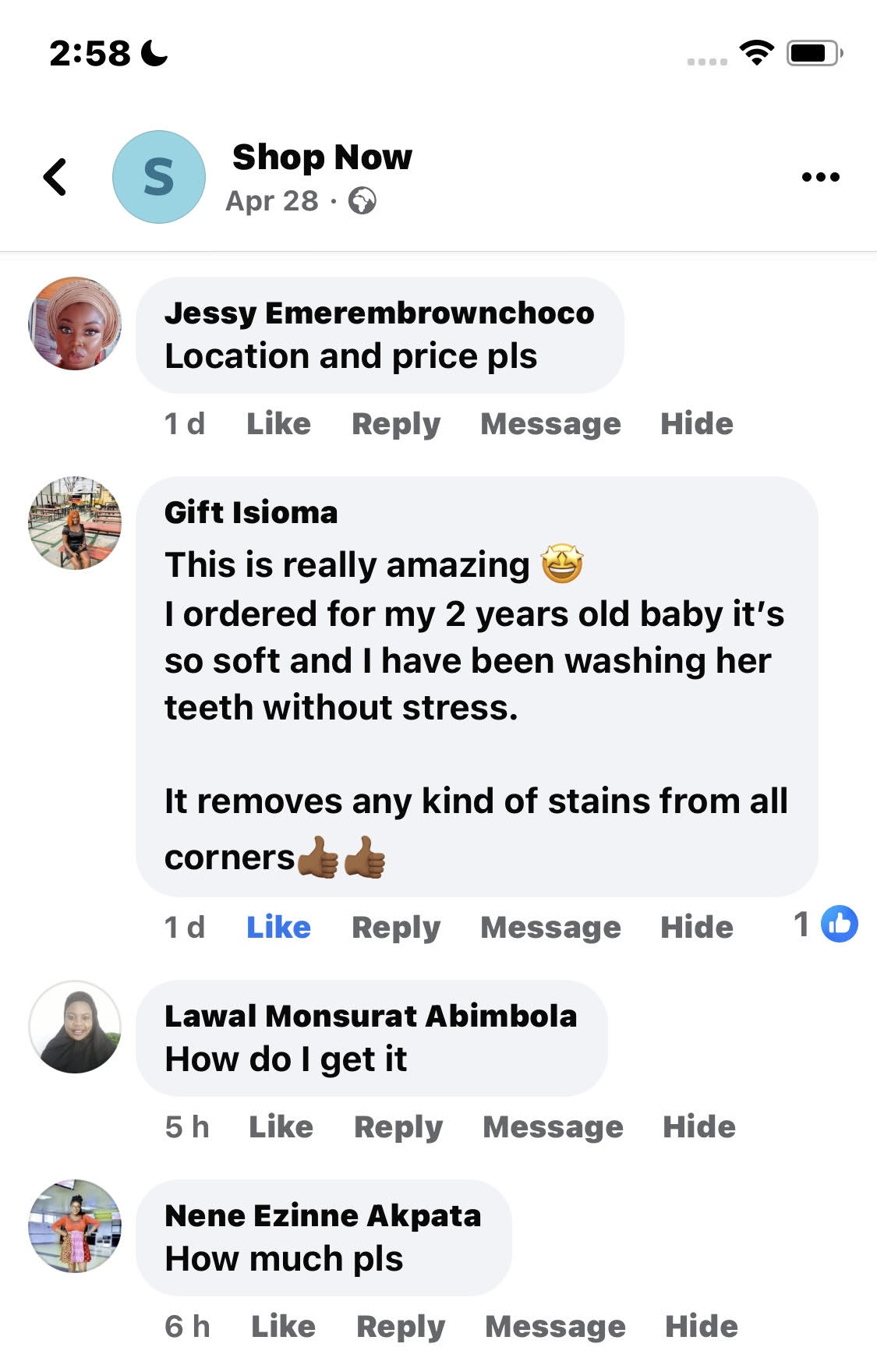This screenshot has width=877, height=1372.
Task: Message Lawal Monsurat Abimbola
Action: click(x=553, y=1127)
